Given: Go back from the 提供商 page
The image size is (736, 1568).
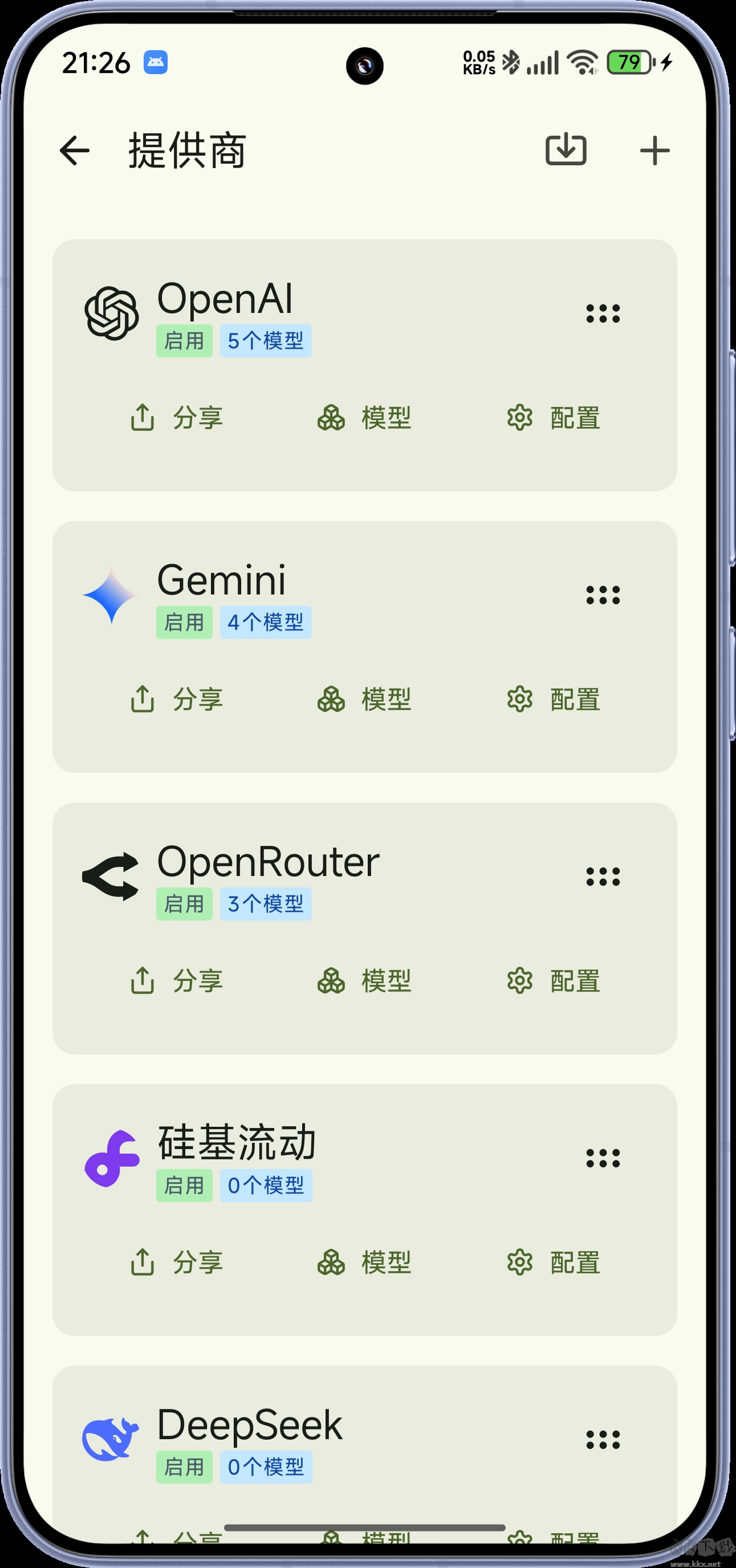Looking at the screenshot, I should [75, 150].
